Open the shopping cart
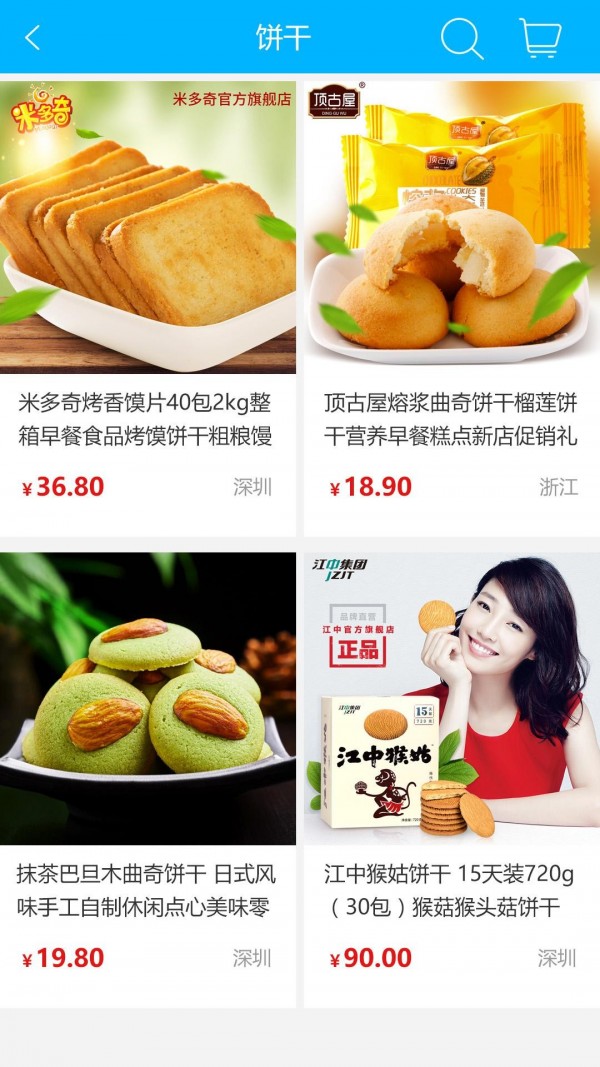The height and width of the screenshot is (1067, 600). click(x=539, y=39)
